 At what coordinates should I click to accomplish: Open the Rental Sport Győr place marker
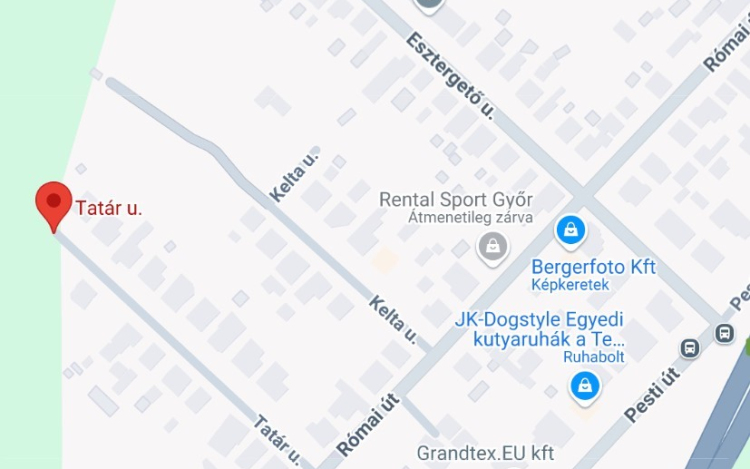[x=491, y=245]
